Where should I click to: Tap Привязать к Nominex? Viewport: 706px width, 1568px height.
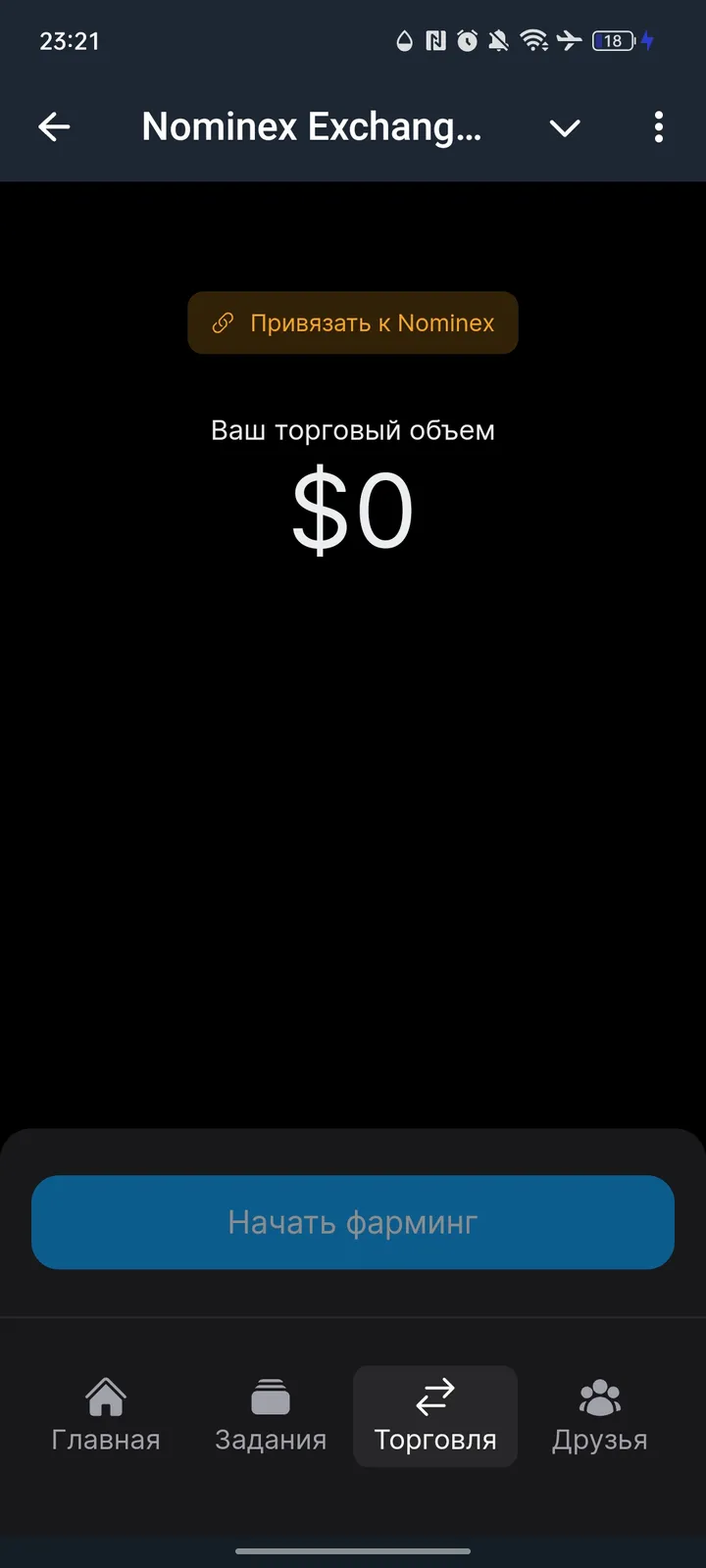[x=353, y=321]
